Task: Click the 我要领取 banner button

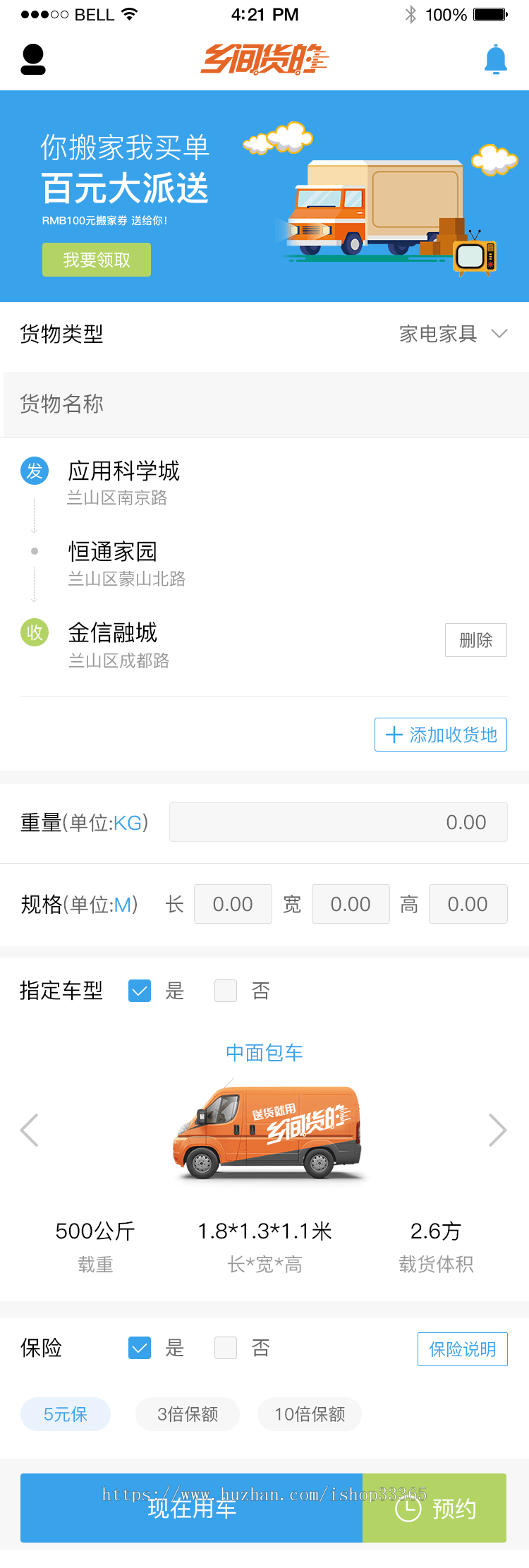Action: tap(97, 260)
